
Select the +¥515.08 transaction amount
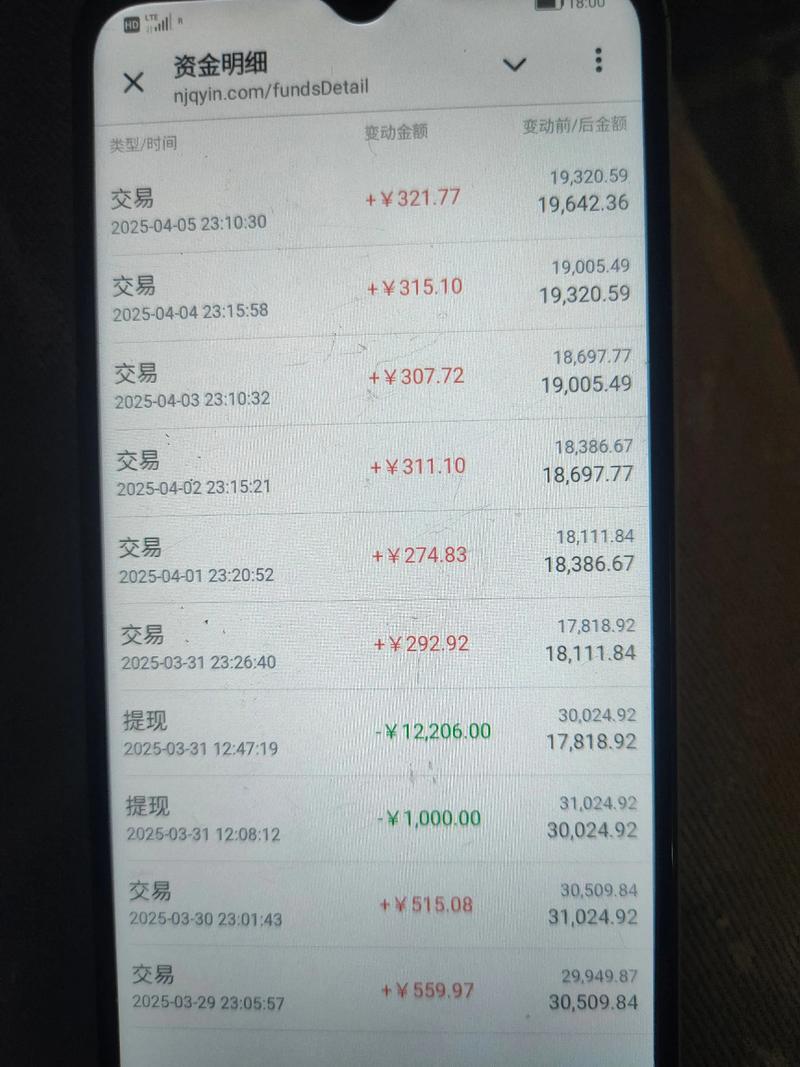(x=423, y=903)
